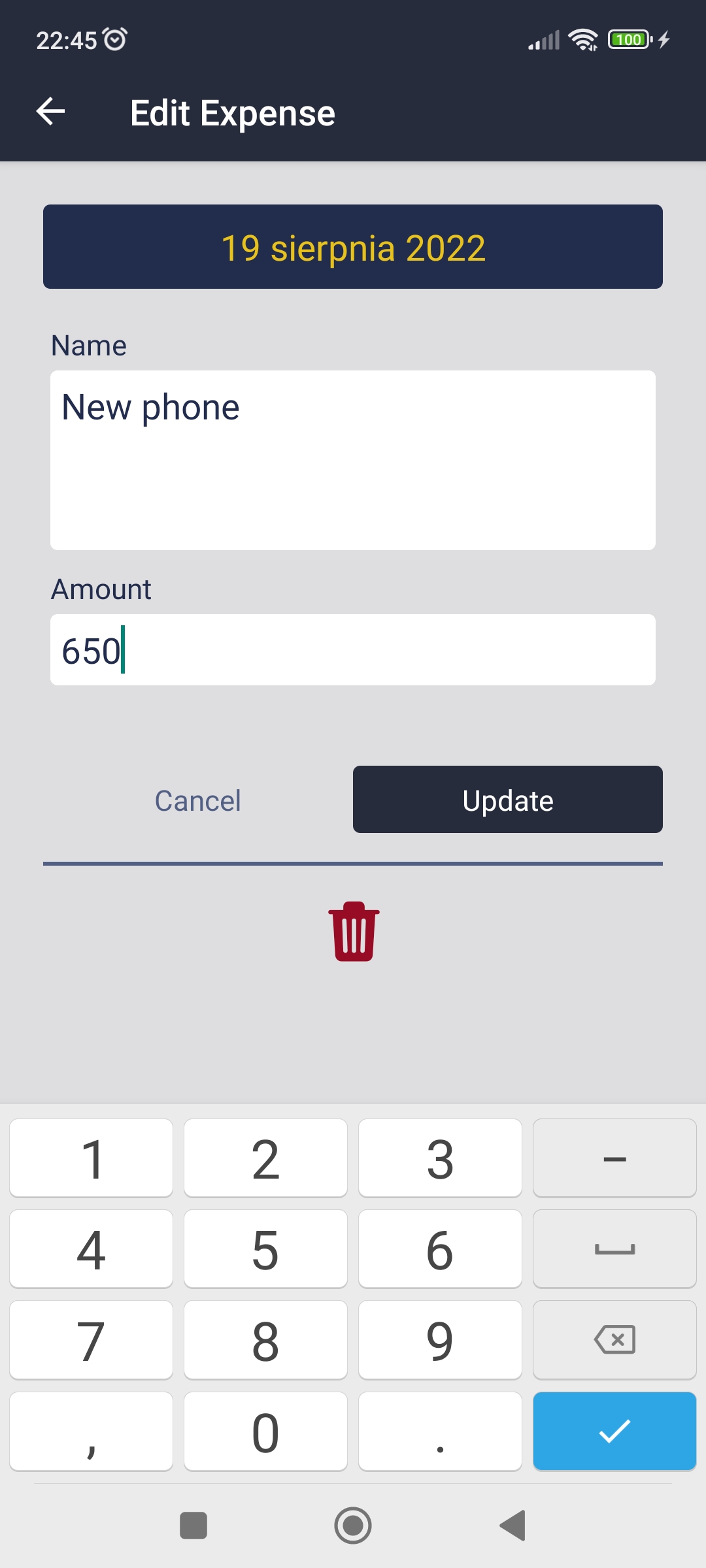The width and height of the screenshot is (706, 1568).
Task: Tap the triangle back navigation button
Action: 512,1527
